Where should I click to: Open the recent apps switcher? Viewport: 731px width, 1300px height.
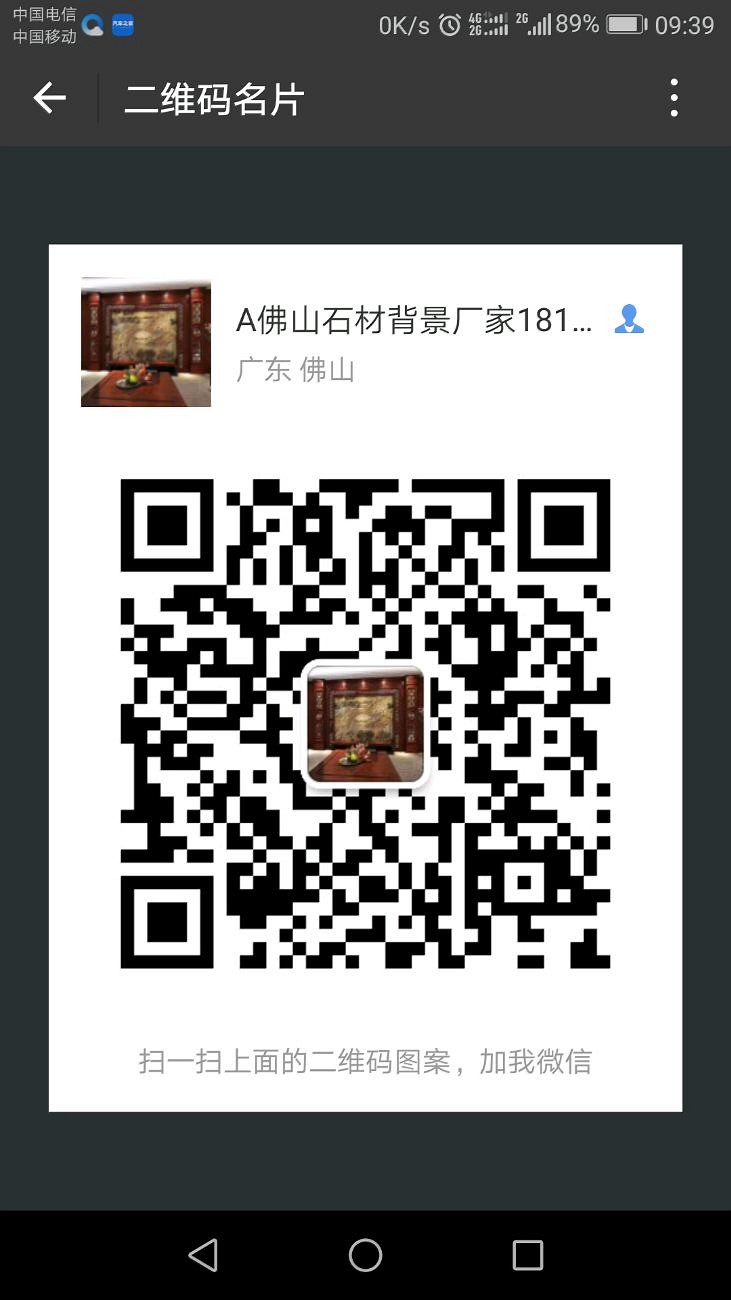(x=527, y=1255)
